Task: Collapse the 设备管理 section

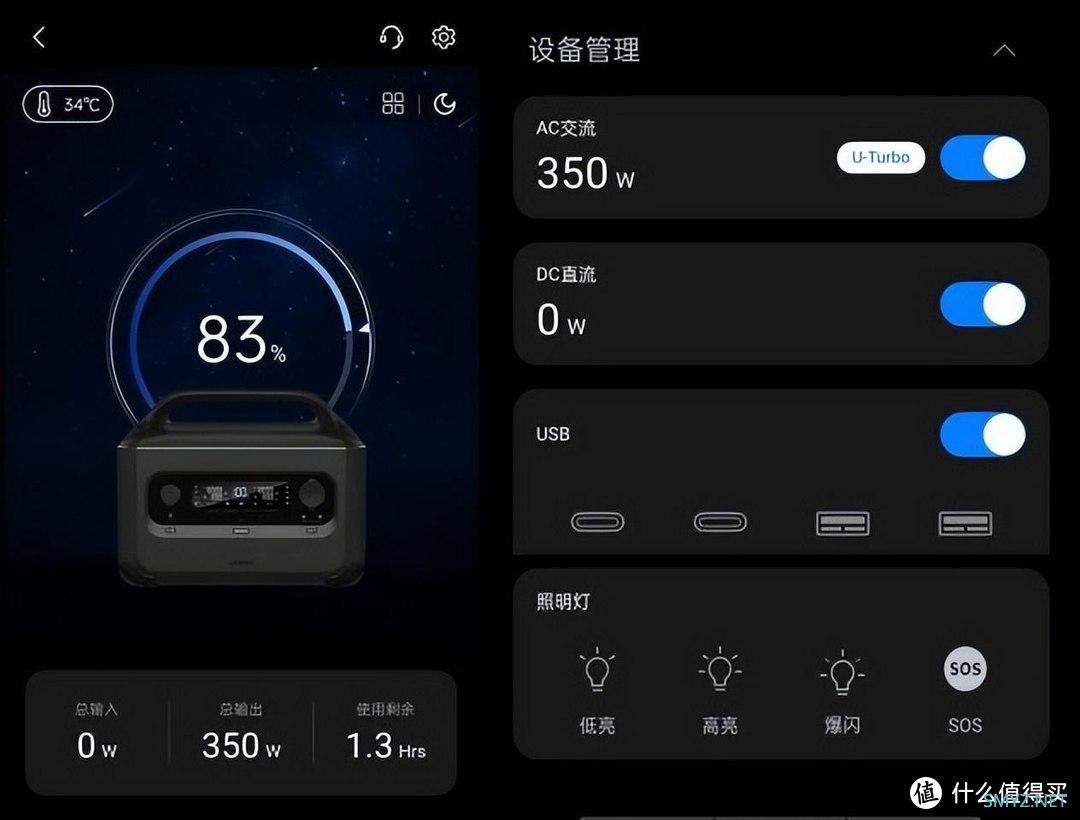Action: [x=1003, y=50]
